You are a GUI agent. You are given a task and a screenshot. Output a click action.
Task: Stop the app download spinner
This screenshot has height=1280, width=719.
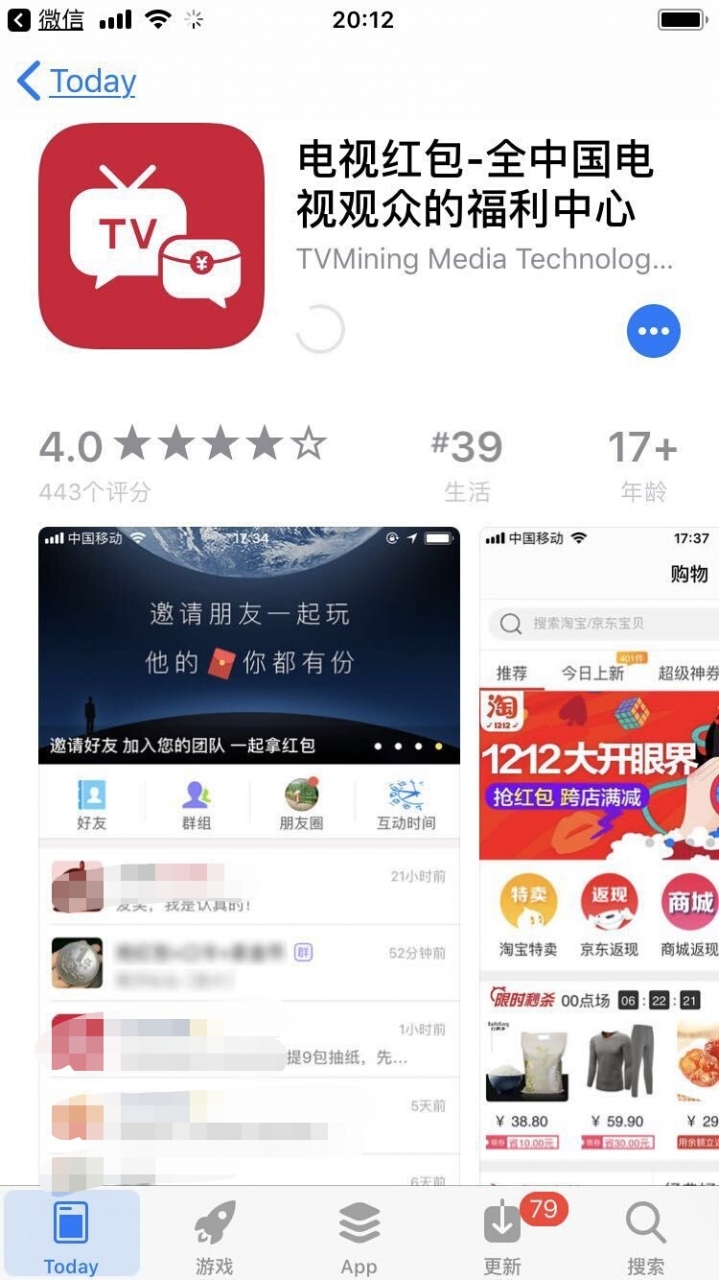pyautogui.click(x=321, y=329)
